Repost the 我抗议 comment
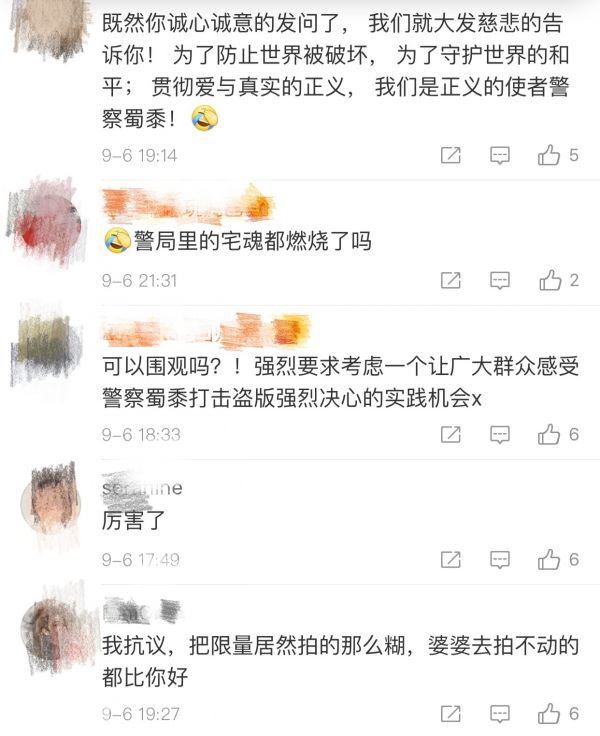 (x=451, y=713)
